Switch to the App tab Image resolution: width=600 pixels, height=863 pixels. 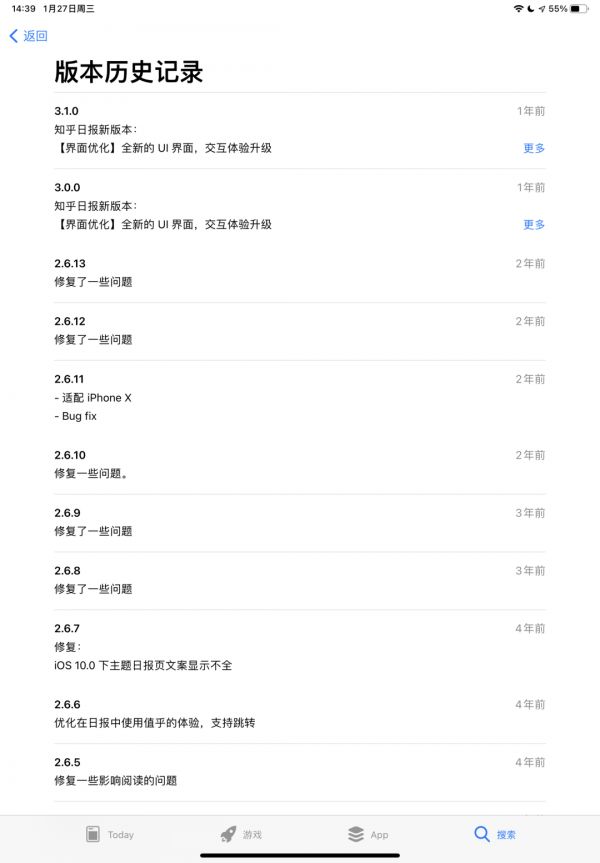[x=368, y=834]
